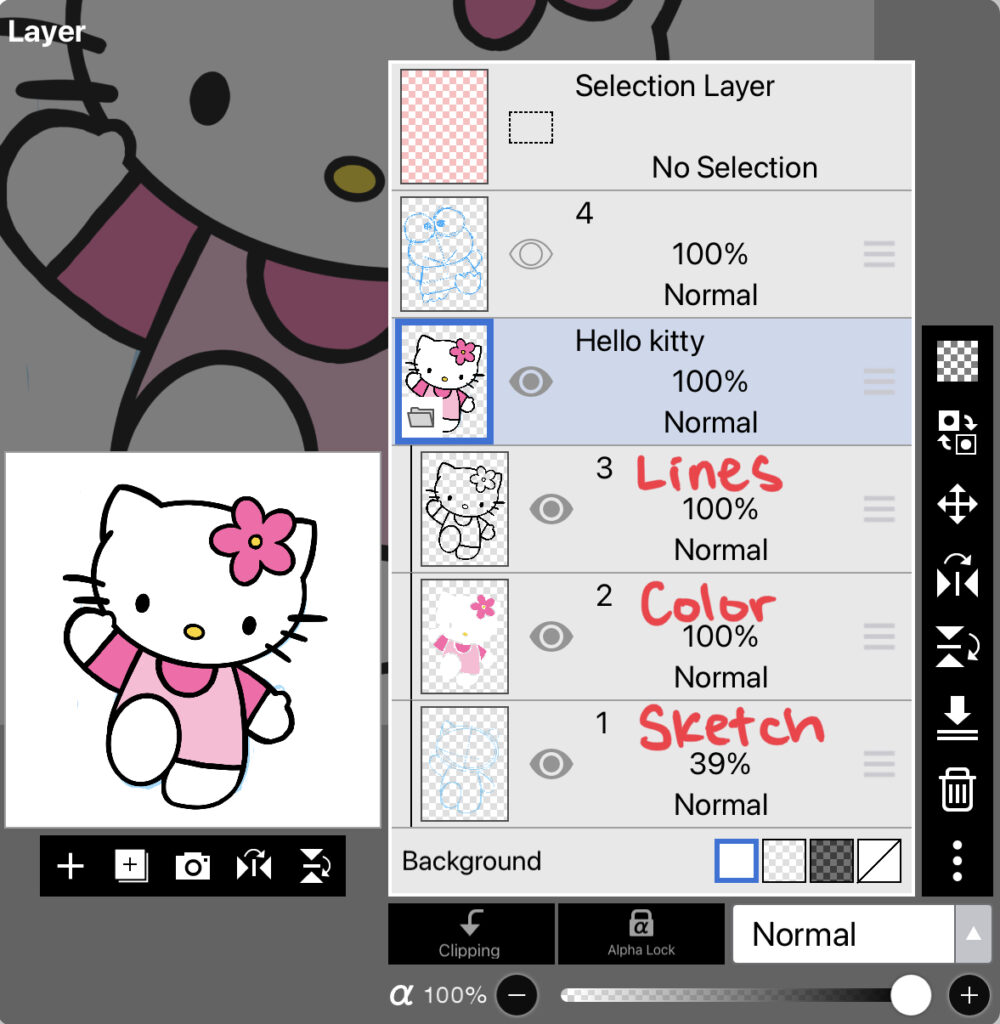Open the three-dot layer options menu

[x=957, y=860]
